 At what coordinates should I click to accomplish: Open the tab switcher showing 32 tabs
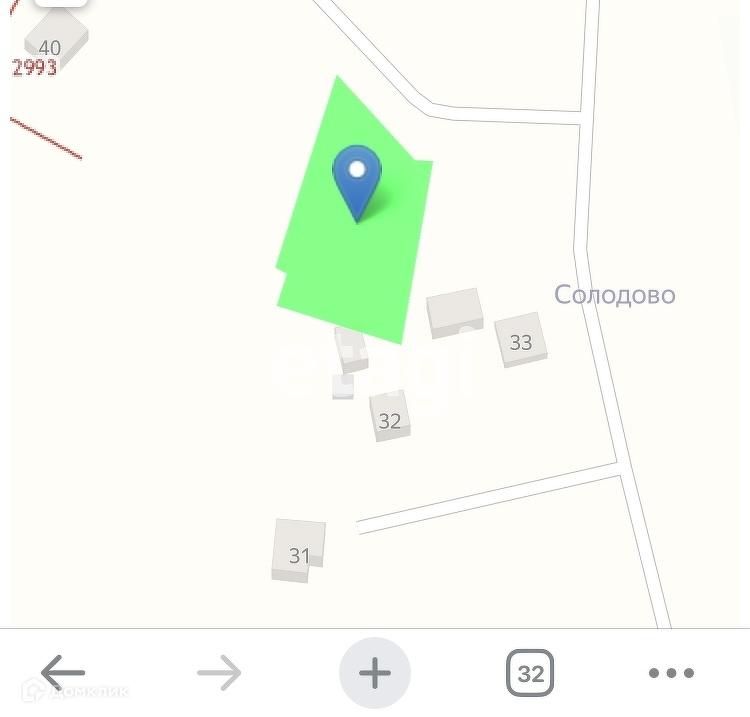530,673
